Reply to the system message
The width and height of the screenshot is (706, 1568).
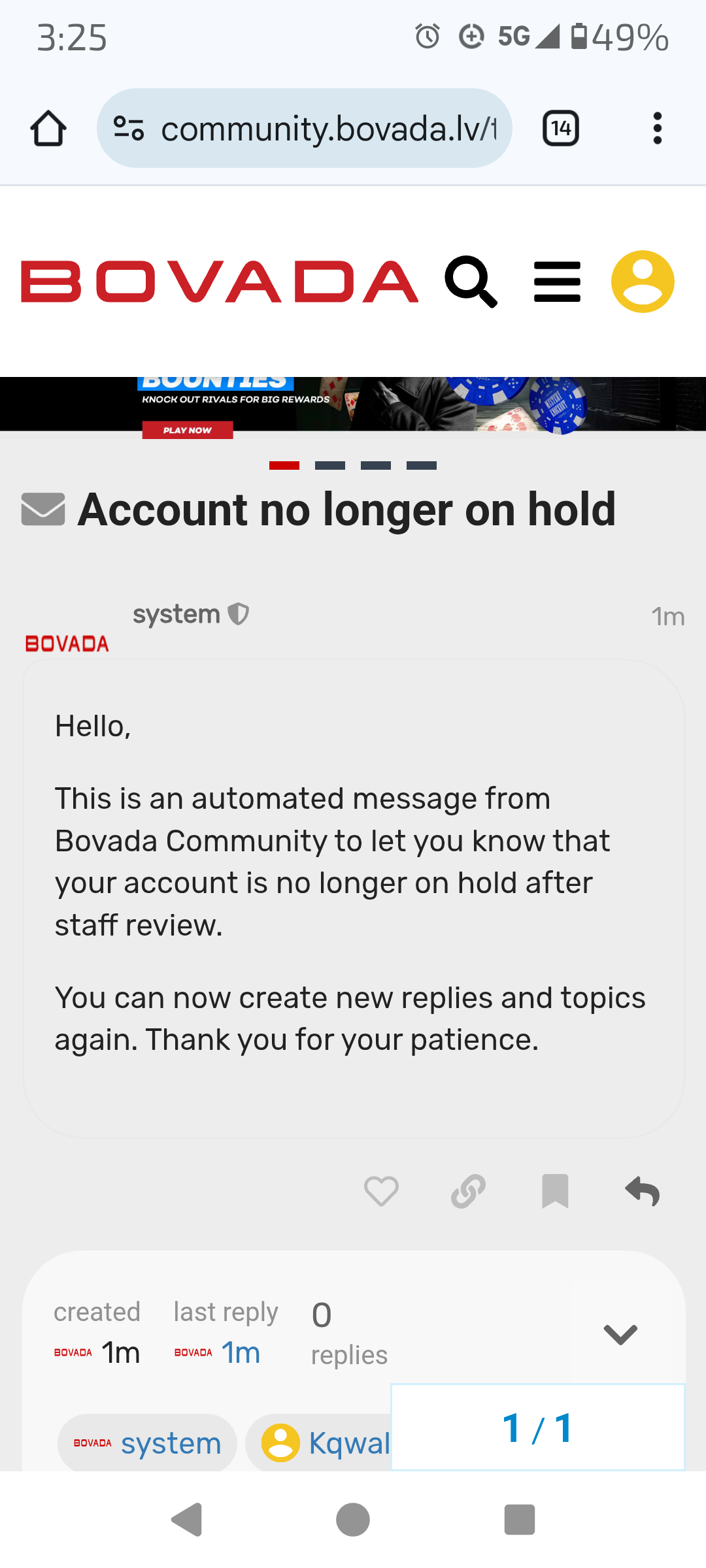point(643,1190)
